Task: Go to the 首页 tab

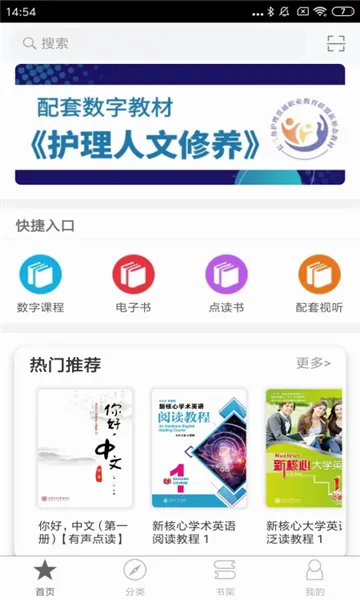Action: 45,578
